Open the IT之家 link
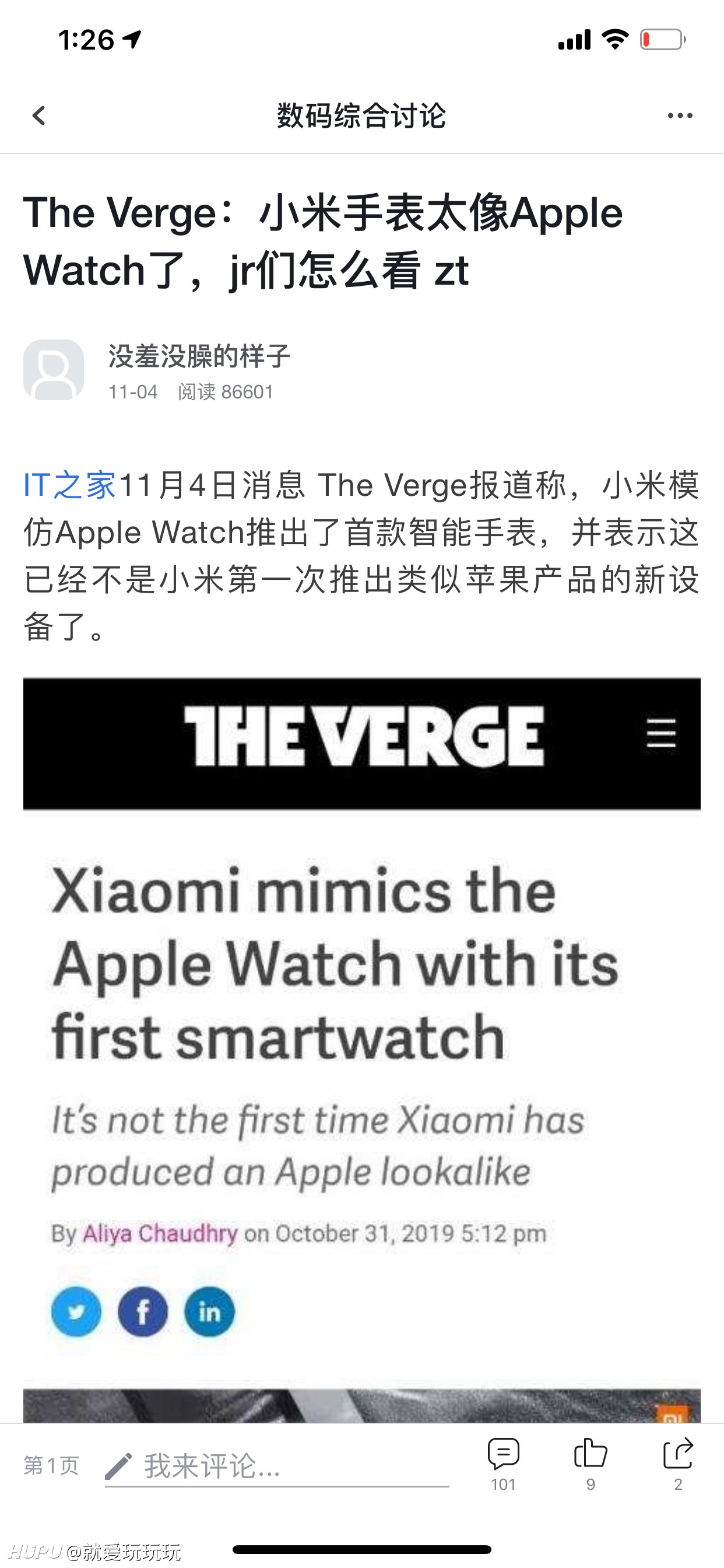The height and width of the screenshot is (1568, 724). click(69, 486)
